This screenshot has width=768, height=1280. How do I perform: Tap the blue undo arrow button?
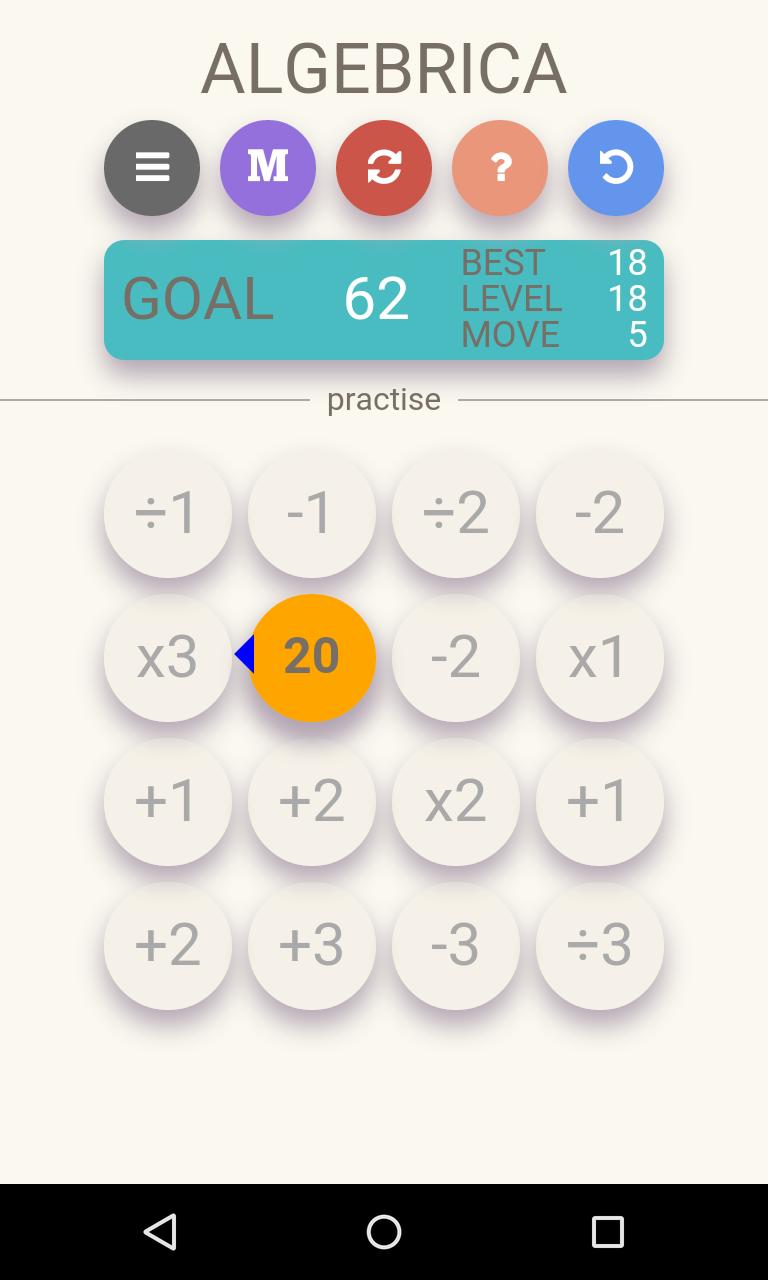tap(616, 168)
